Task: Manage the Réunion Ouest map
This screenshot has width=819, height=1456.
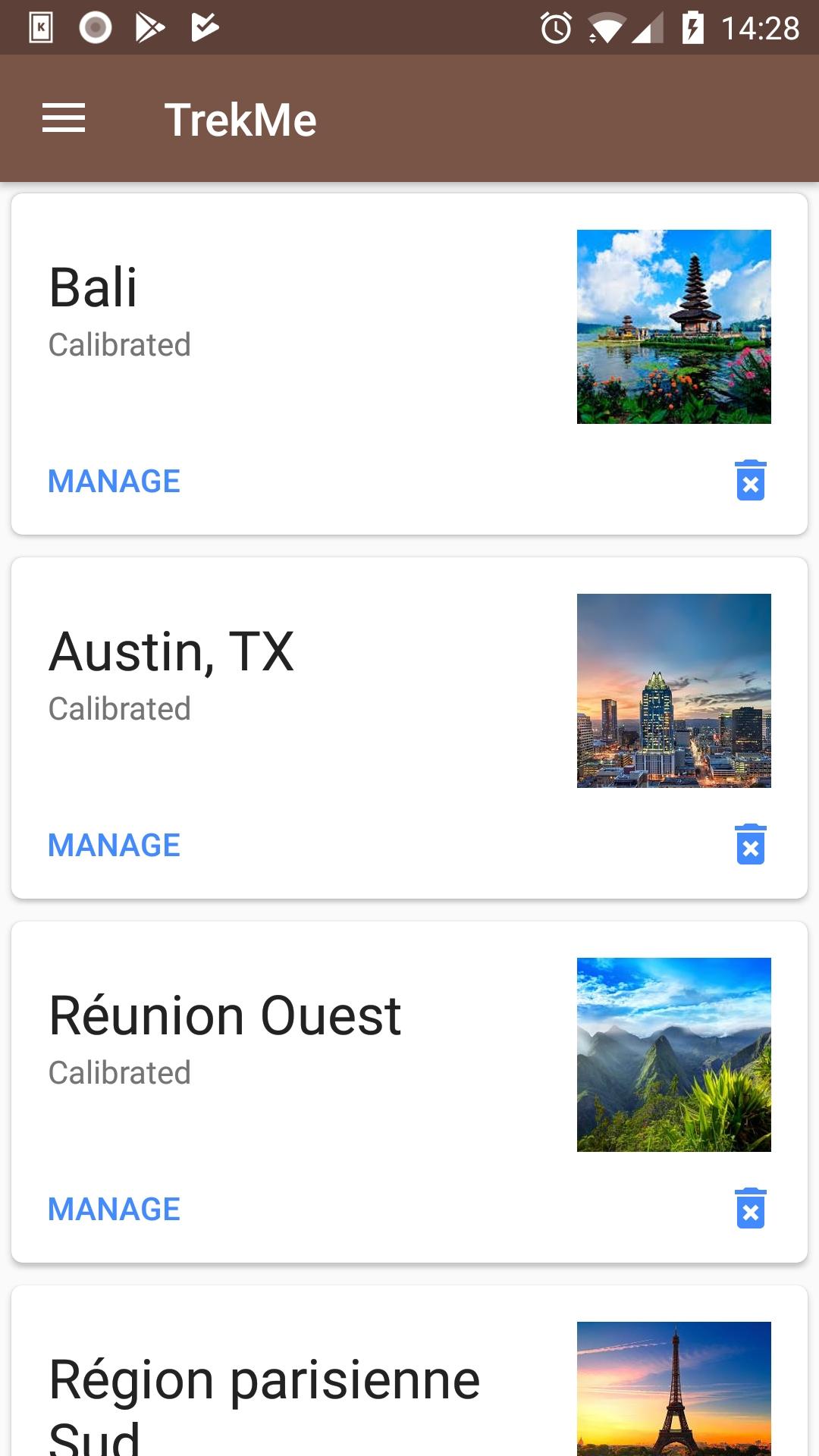Action: [x=115, y=1210]
